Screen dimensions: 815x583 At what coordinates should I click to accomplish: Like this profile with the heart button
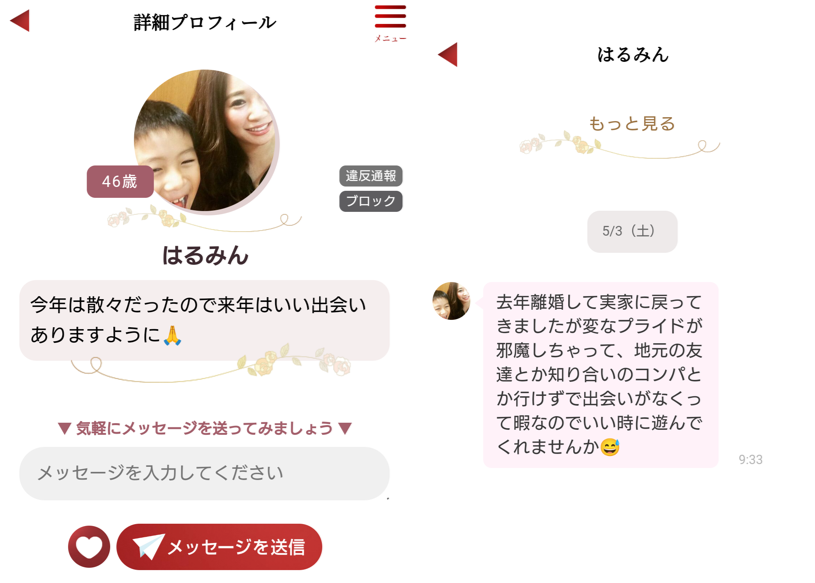pyautogui.click(x=89, y=547)
